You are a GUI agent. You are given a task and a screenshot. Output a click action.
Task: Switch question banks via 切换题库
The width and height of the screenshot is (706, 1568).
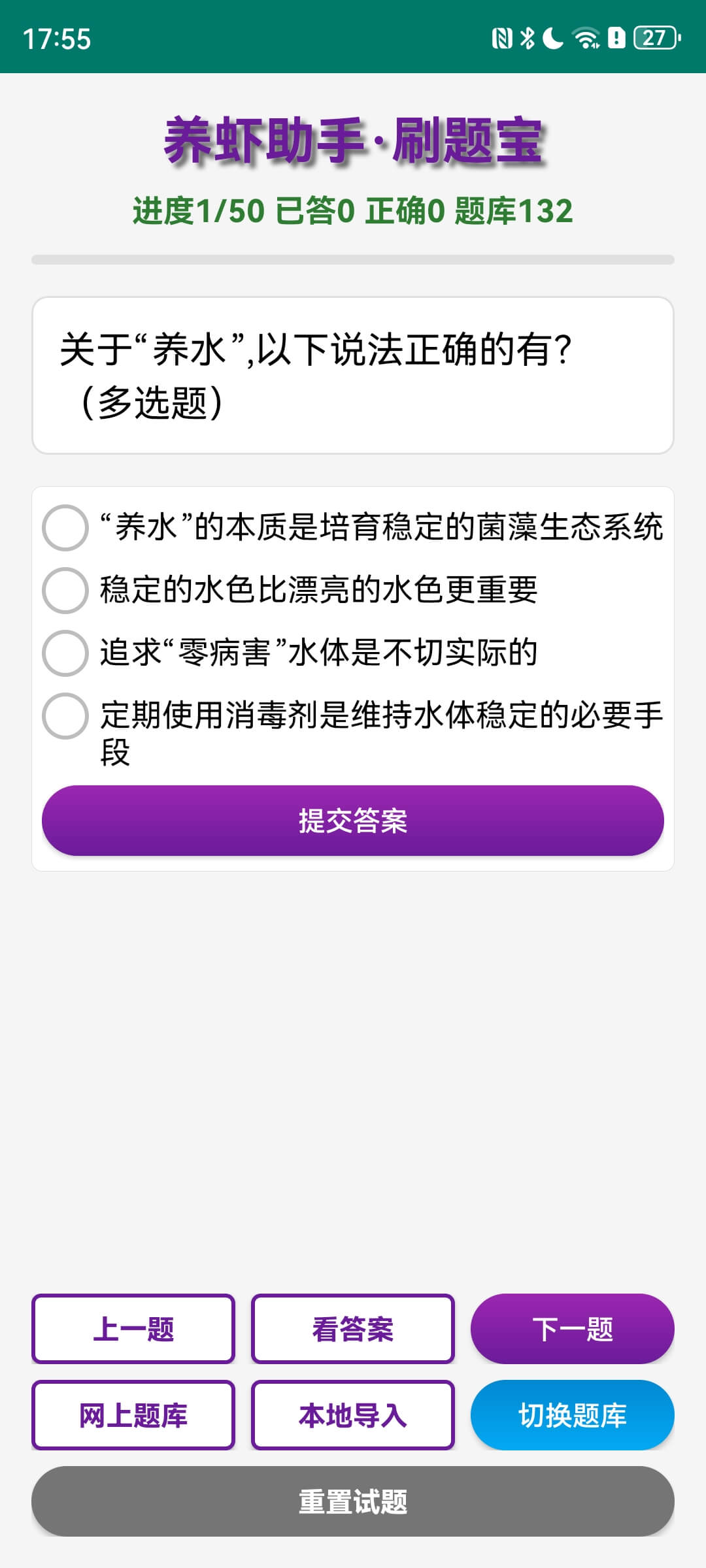pos(572,1414)
